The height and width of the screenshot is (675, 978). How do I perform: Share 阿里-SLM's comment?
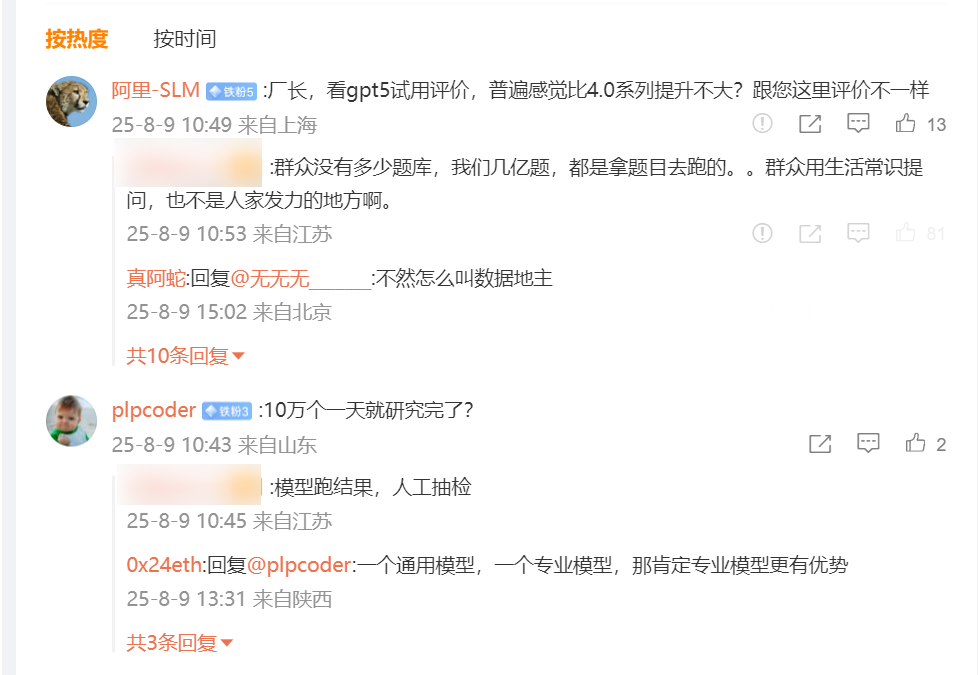pyautogui.click(x=810, y=124)
